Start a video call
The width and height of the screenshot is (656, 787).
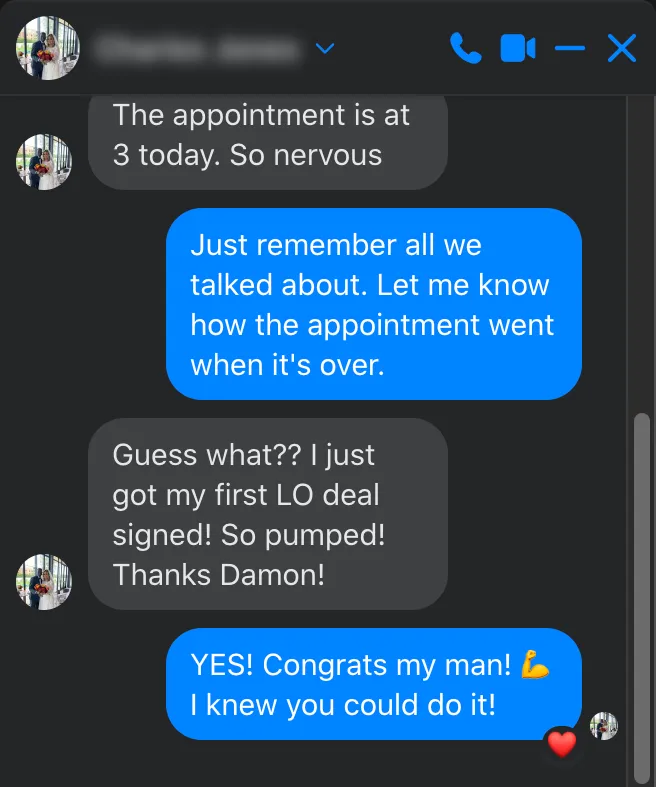[517, 48]
